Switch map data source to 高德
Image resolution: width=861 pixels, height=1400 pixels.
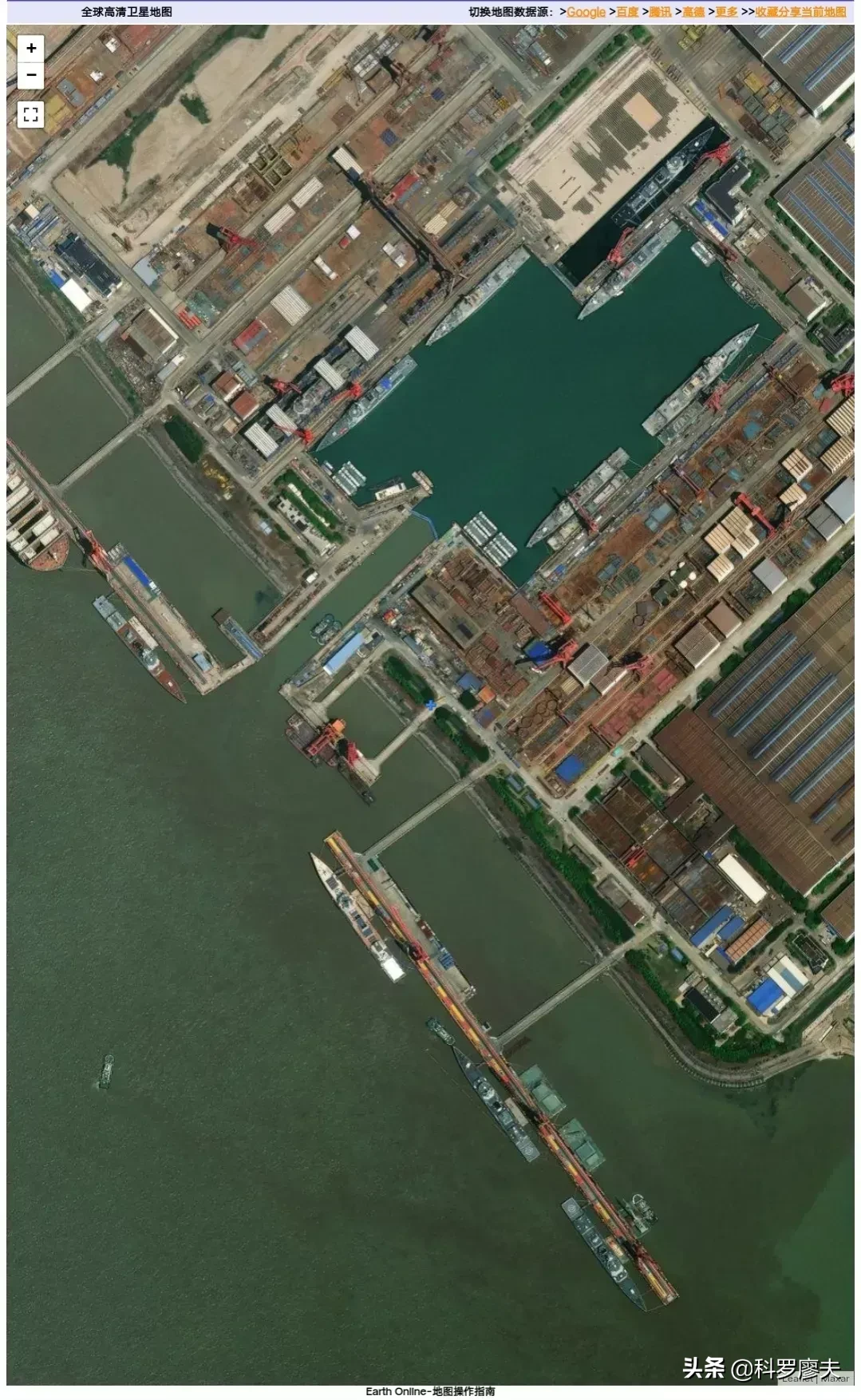point(694,12)
